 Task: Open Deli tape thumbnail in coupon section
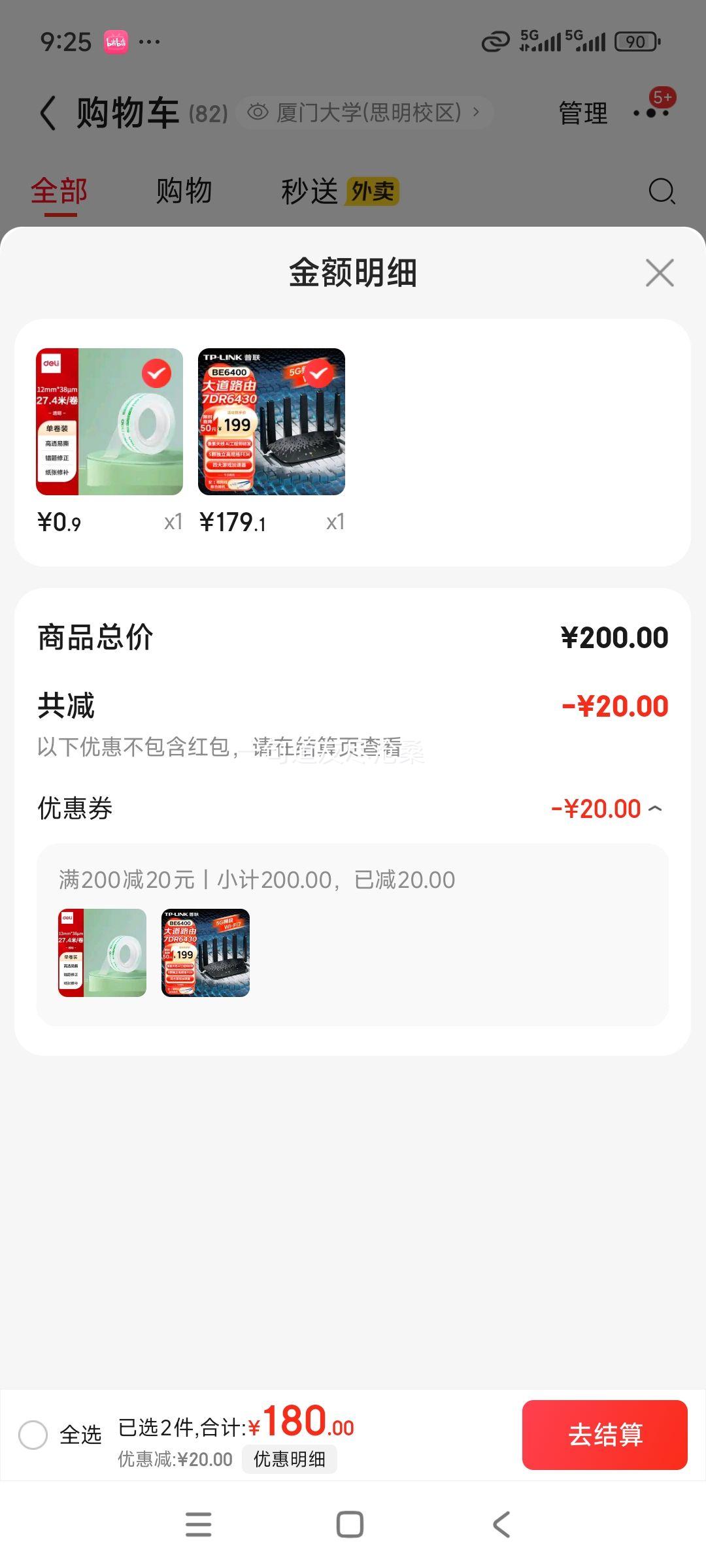pyautogui.click(x=102, y=953)
